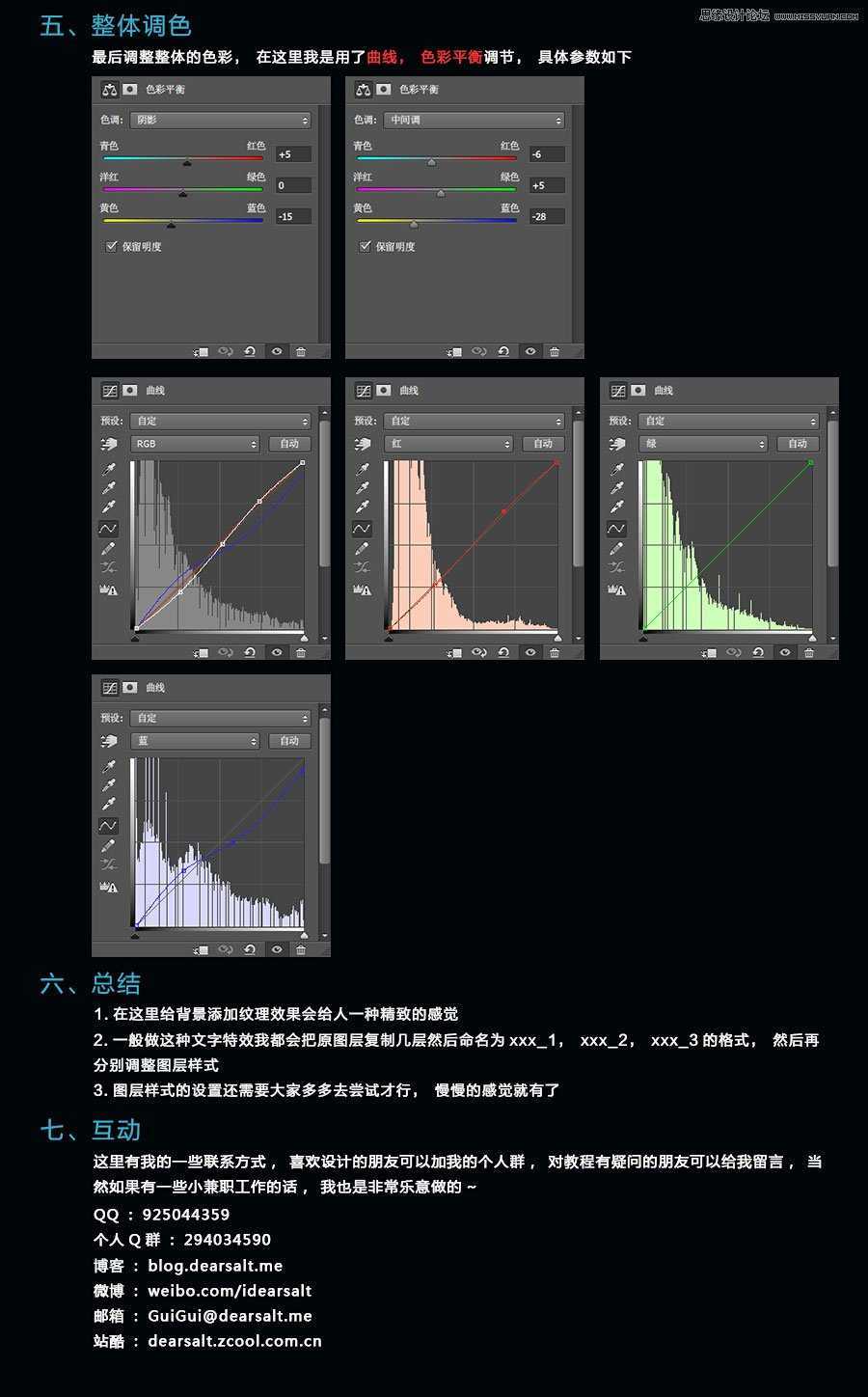Click the smooth curve values icon in the Blue curves panel

pos(108,863)
